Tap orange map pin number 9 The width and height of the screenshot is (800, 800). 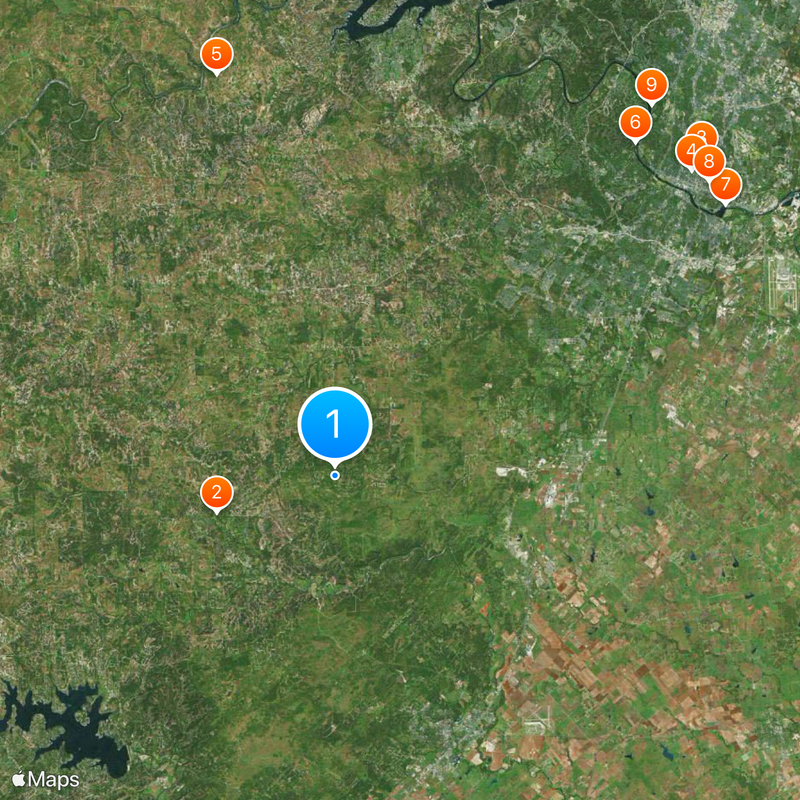(x=651, y=85)
